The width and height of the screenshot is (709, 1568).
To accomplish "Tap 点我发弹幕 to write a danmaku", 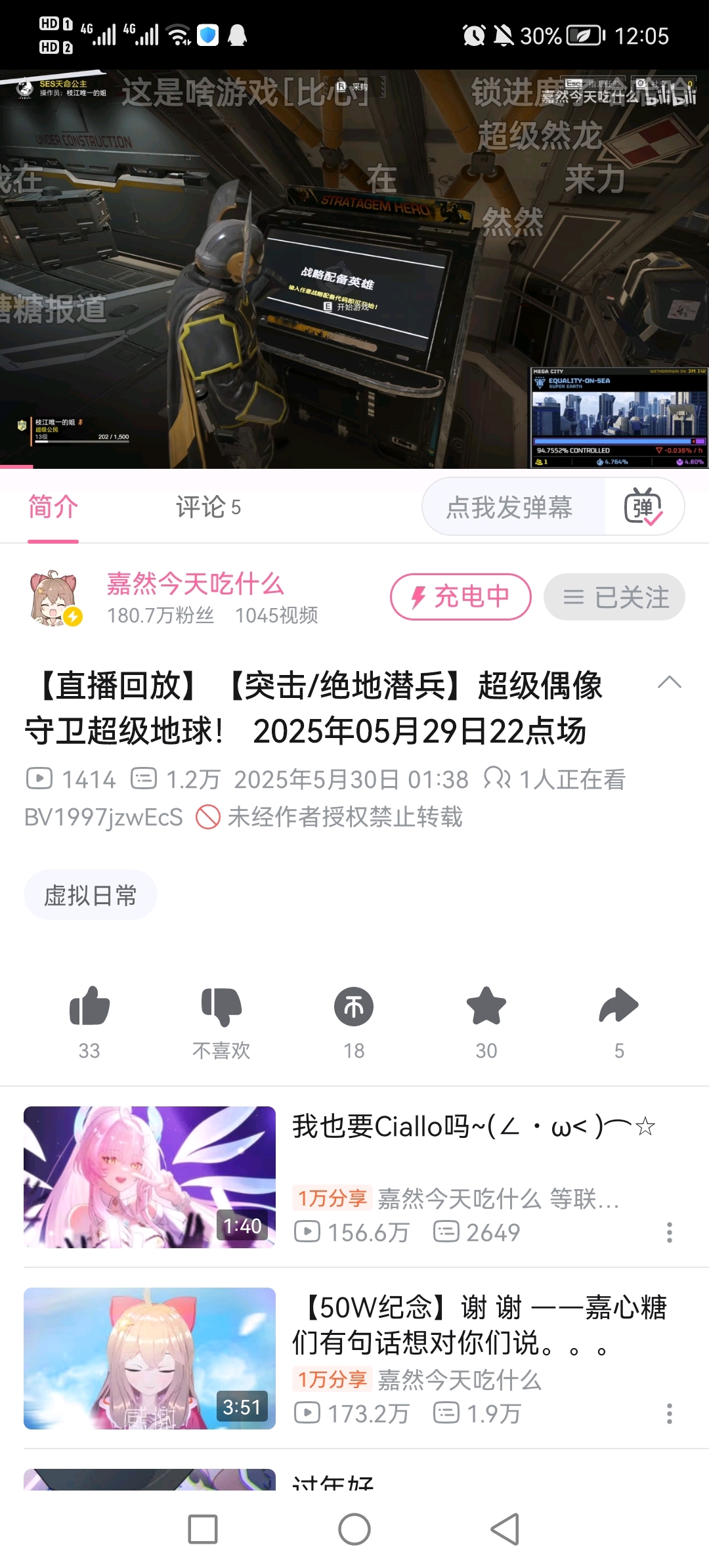I will coord(509,507).
